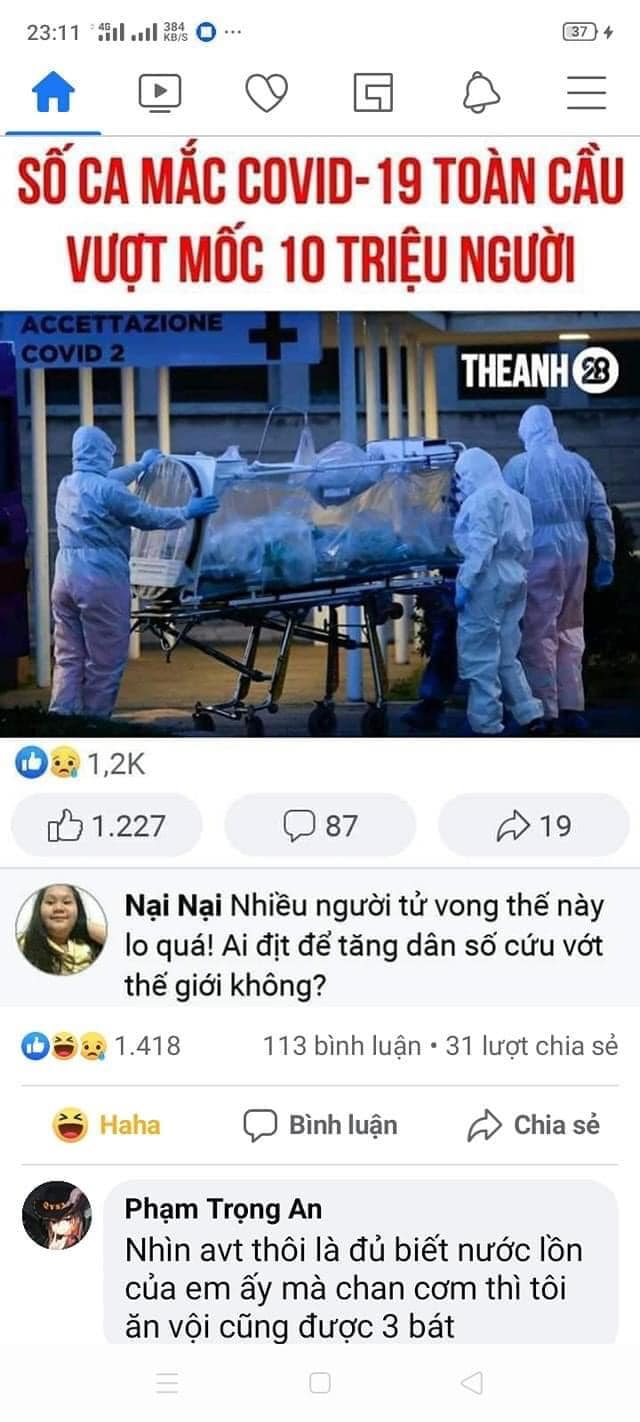Viewport: 640px width, 1422px height.
Task: Open Phạm Trọng An's profile picture
Action: (57, 1215)
